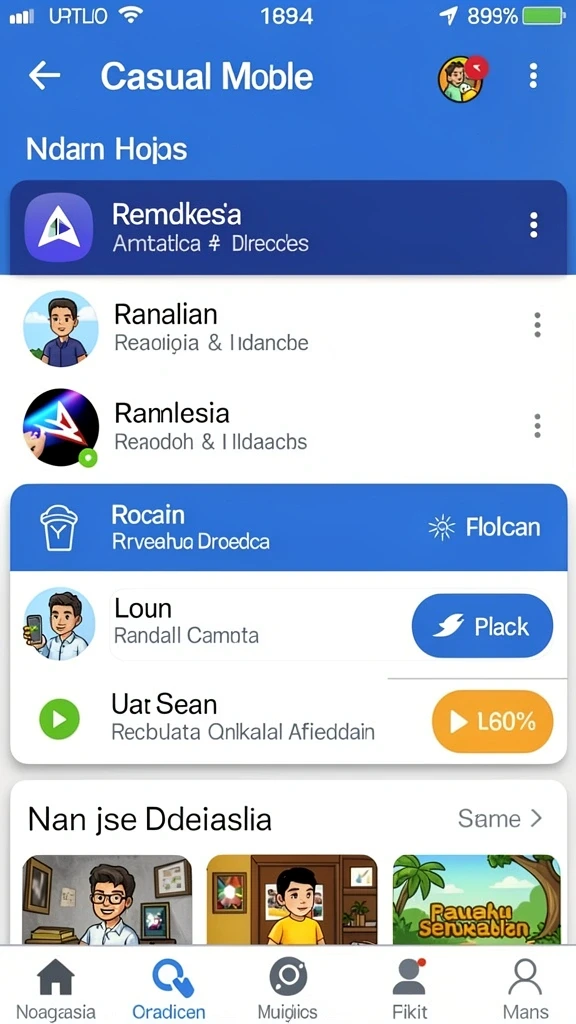Open the thumbnail of the boy in yellow
The image size is (576, 1024).
pos(292,900)
